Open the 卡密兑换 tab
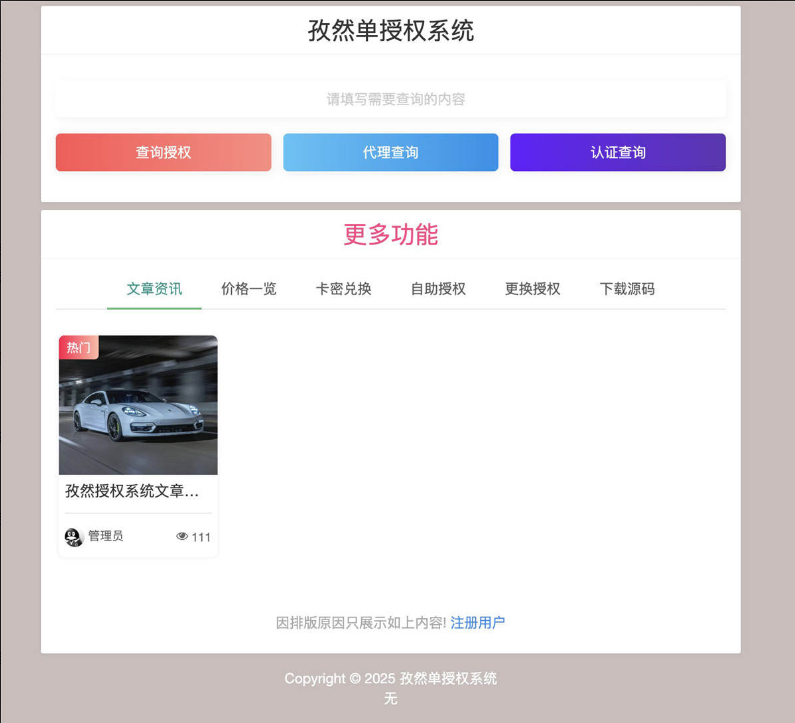Viewport: 795px width, 723px height. click(343, 289)
